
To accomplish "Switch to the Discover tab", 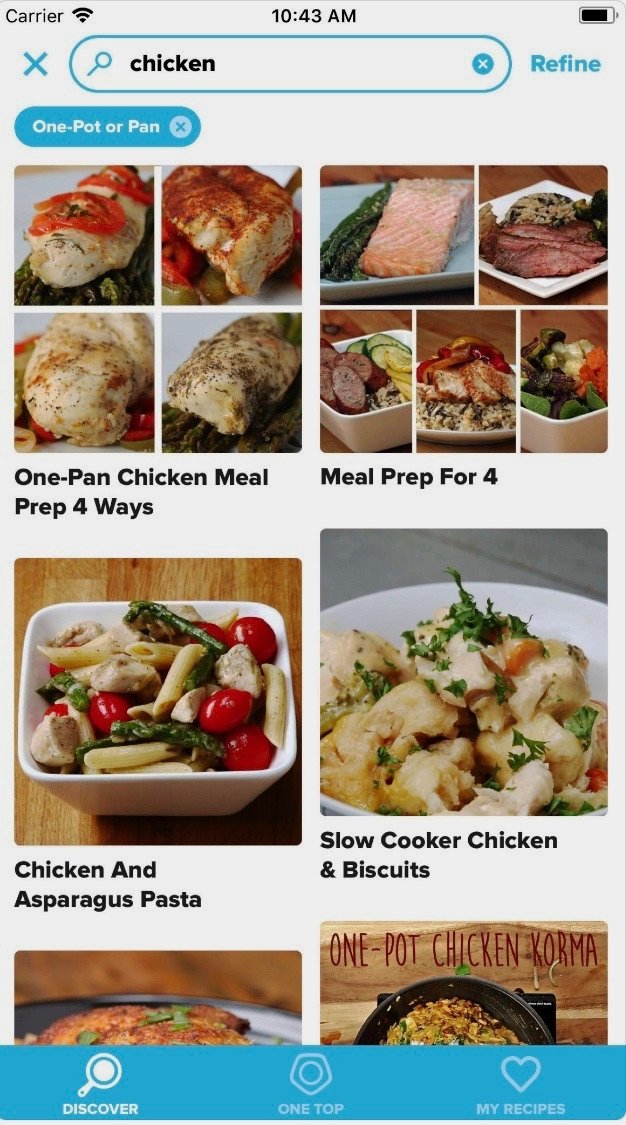I will [100, 1085].
